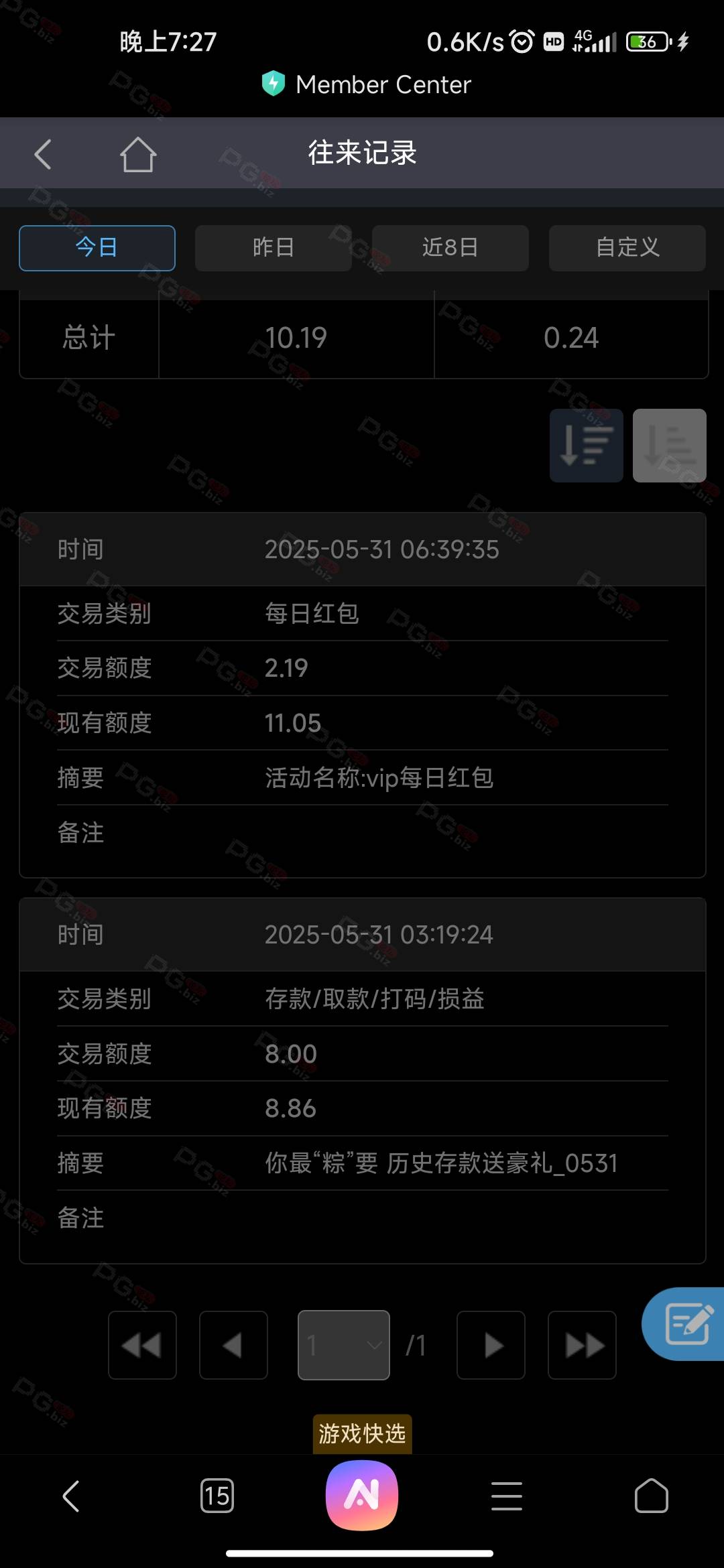This screenshot has height=1568, width=724.
Task: Tap the dark descending sort button
Action: 587,446
